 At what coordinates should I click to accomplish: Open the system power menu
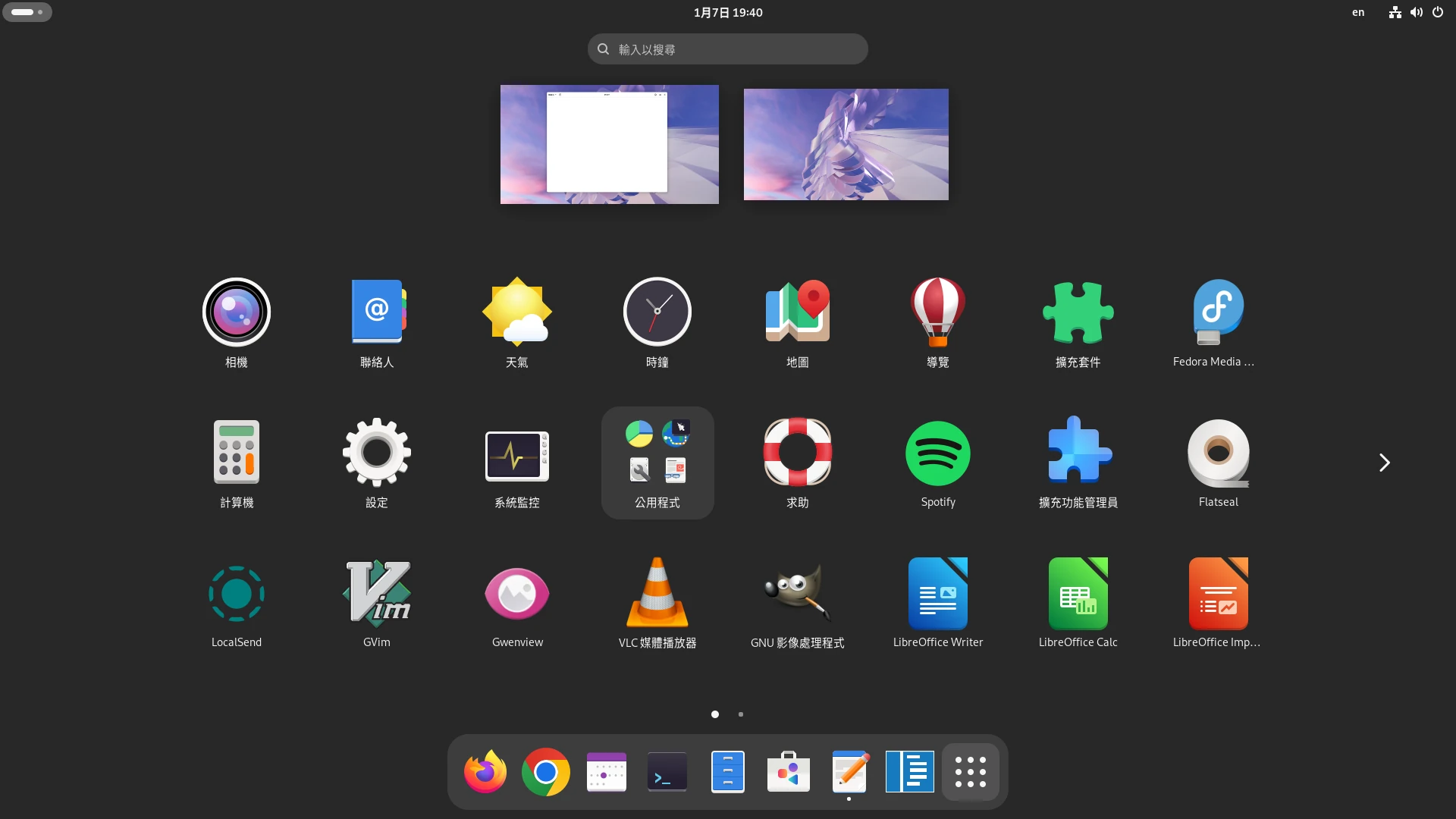click(1437, 12)
